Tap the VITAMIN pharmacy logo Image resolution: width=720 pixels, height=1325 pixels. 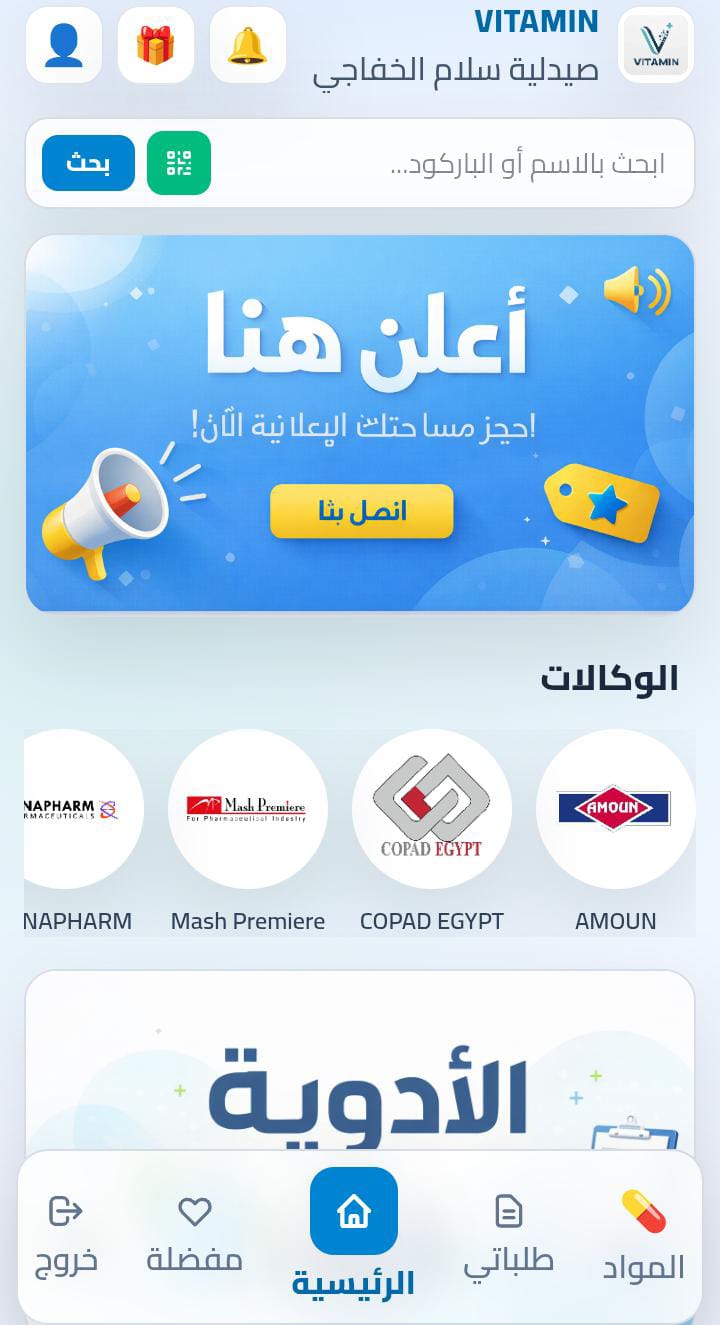(x=655, y=46)
